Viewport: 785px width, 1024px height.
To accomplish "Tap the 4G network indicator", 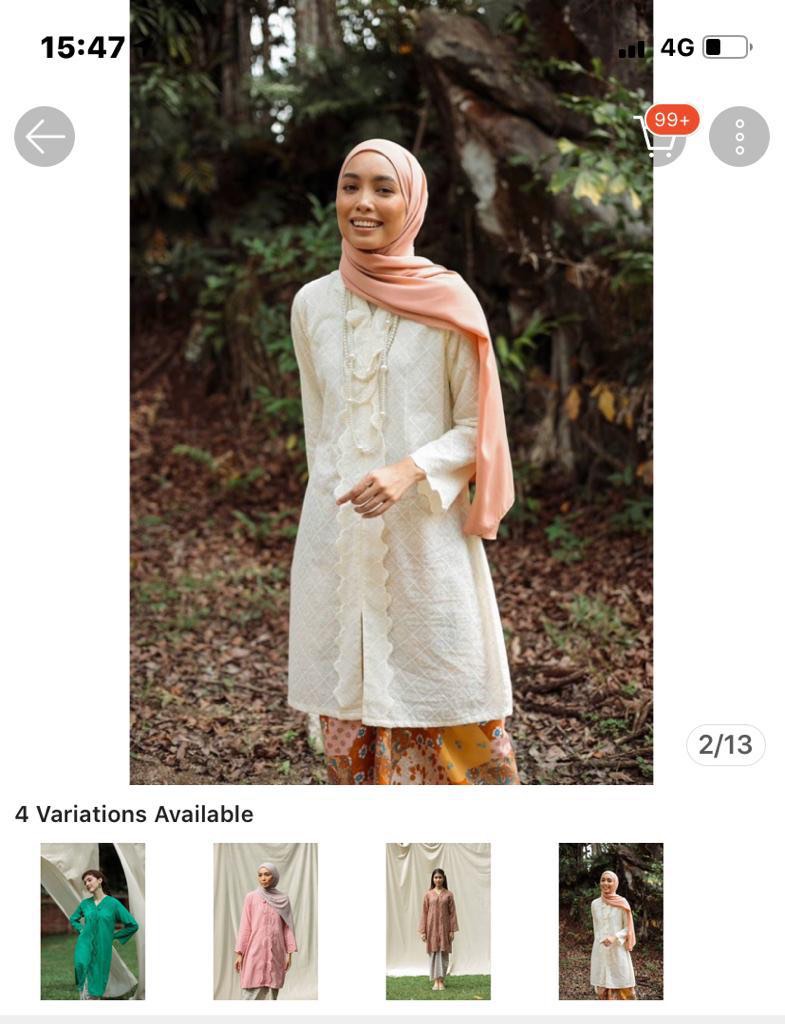I will coord(677,45).
